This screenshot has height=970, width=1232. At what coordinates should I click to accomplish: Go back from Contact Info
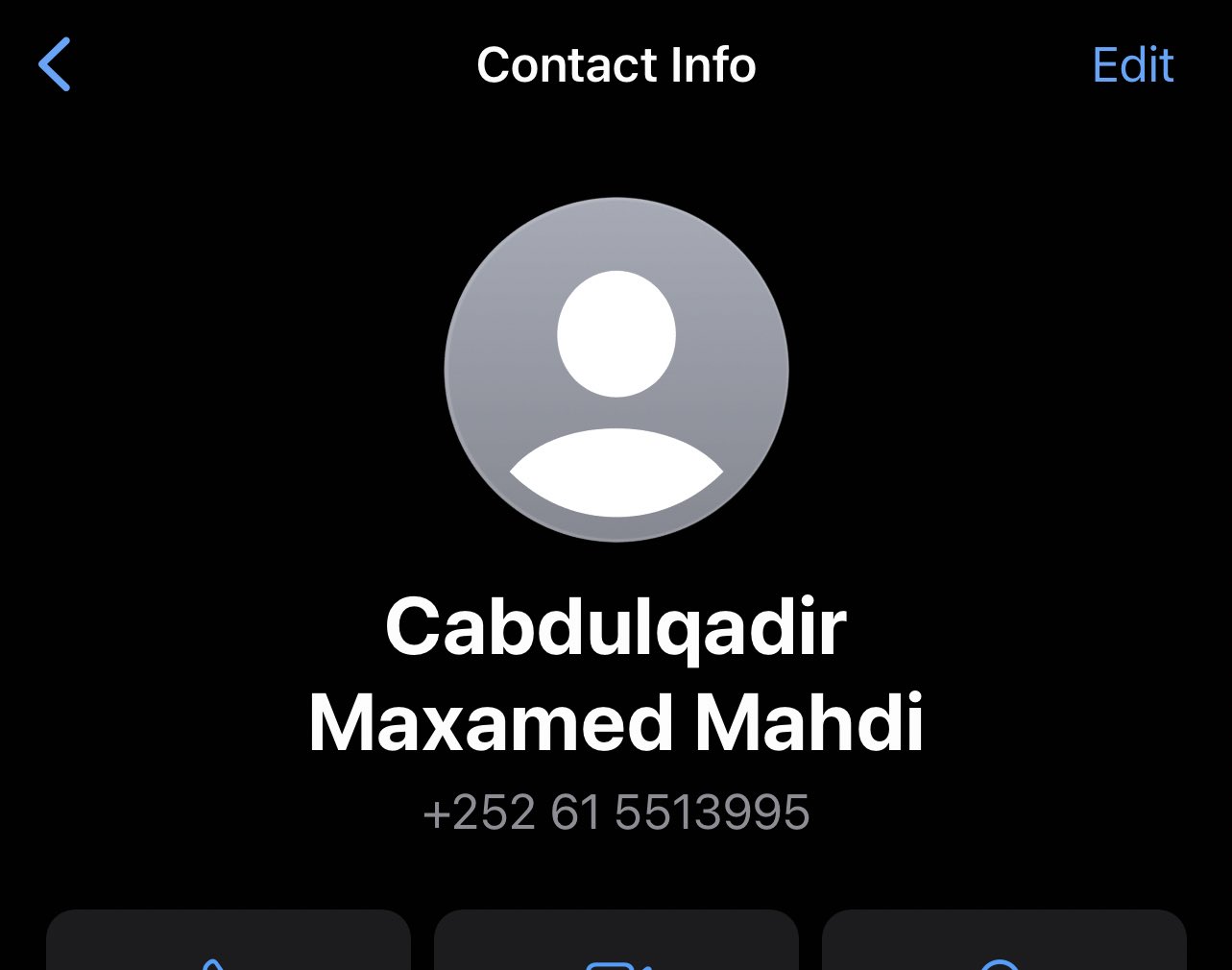click(55, 64)
